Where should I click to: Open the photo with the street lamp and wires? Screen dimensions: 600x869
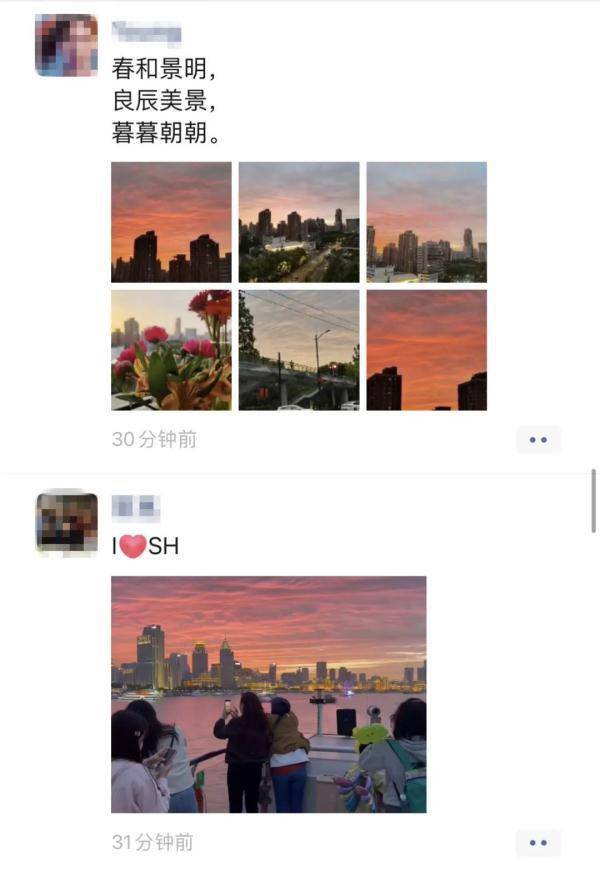(x=299, y=350)
